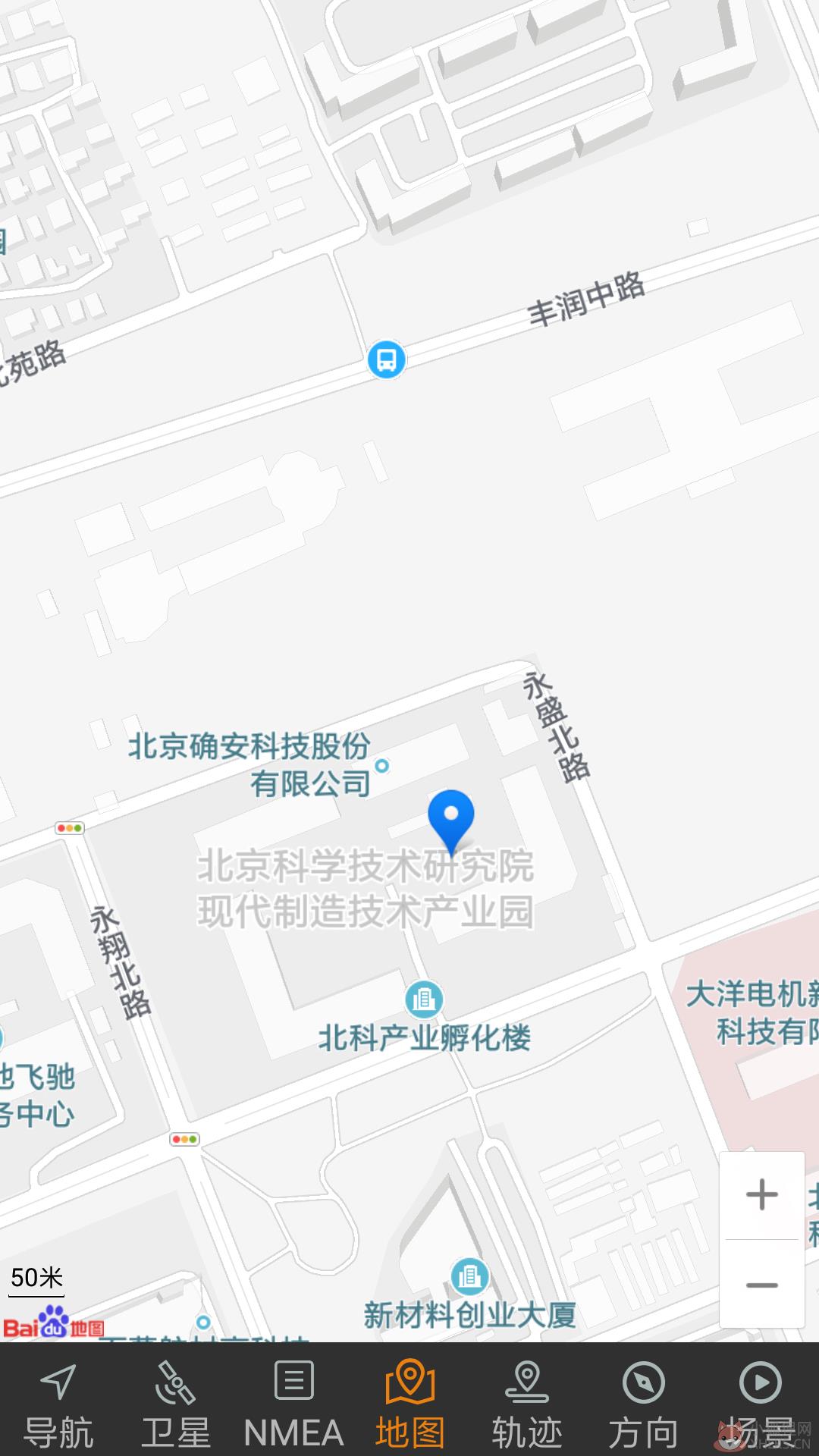Open the 方向 compass tab
Screen dimensions: 819x1456
pos(643,1404)
